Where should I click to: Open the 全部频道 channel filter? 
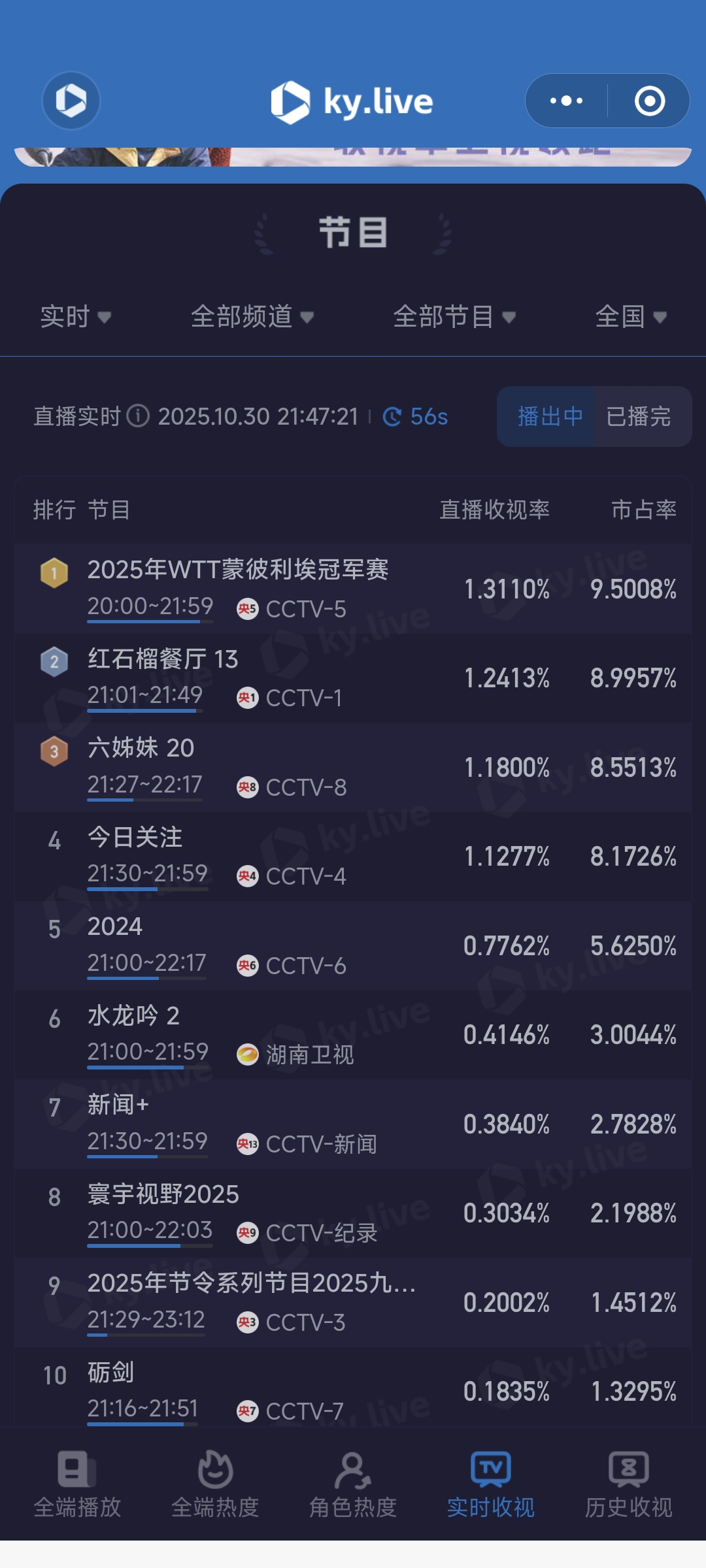(252, 317)
